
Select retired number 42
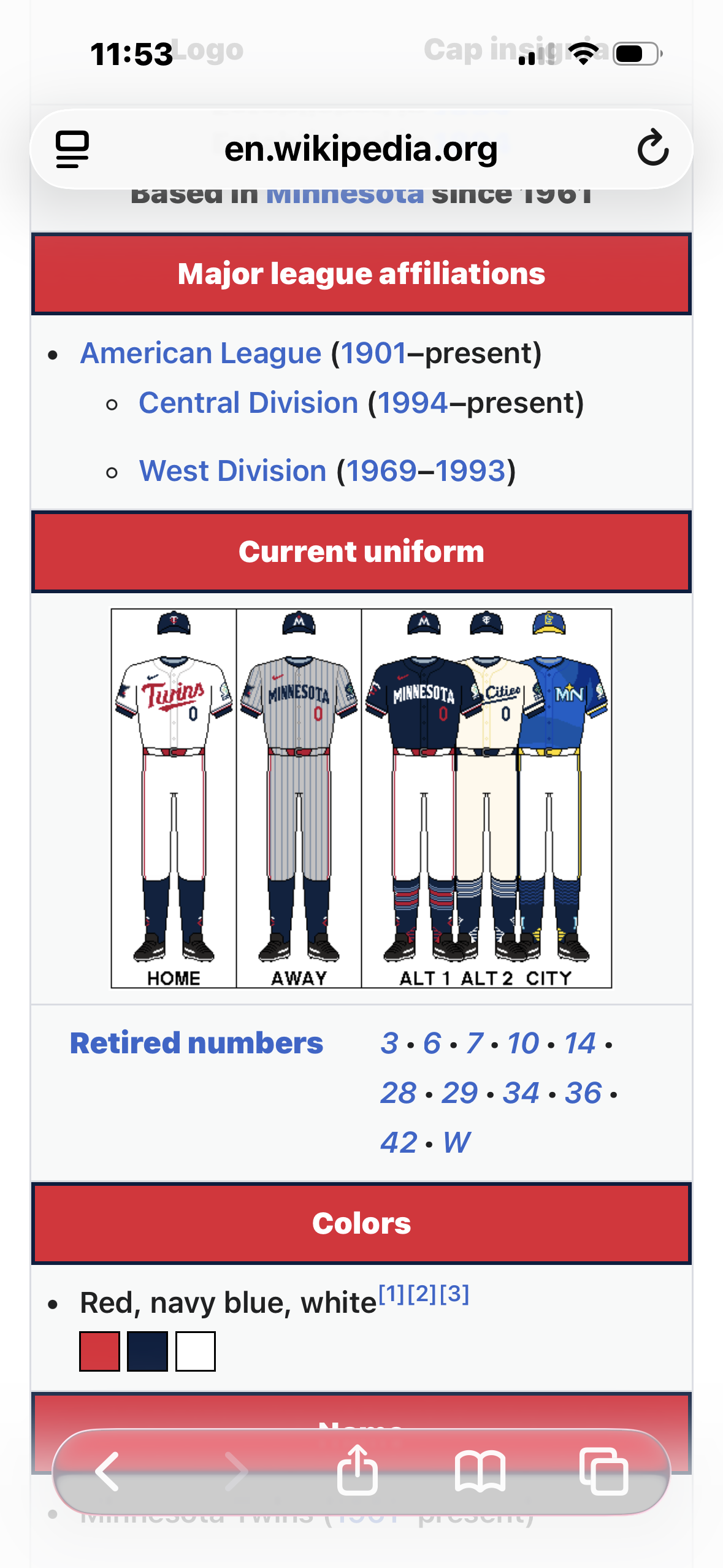399,1142
